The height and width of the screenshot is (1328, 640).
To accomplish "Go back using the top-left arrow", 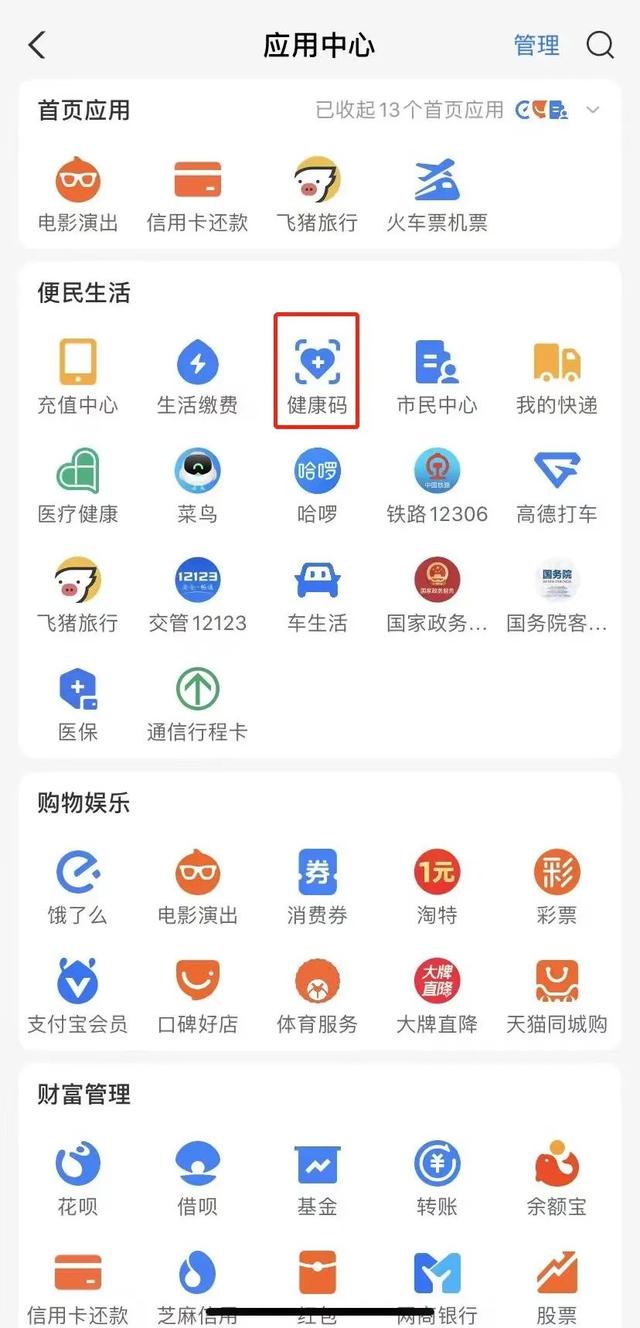I will point(37,45).
